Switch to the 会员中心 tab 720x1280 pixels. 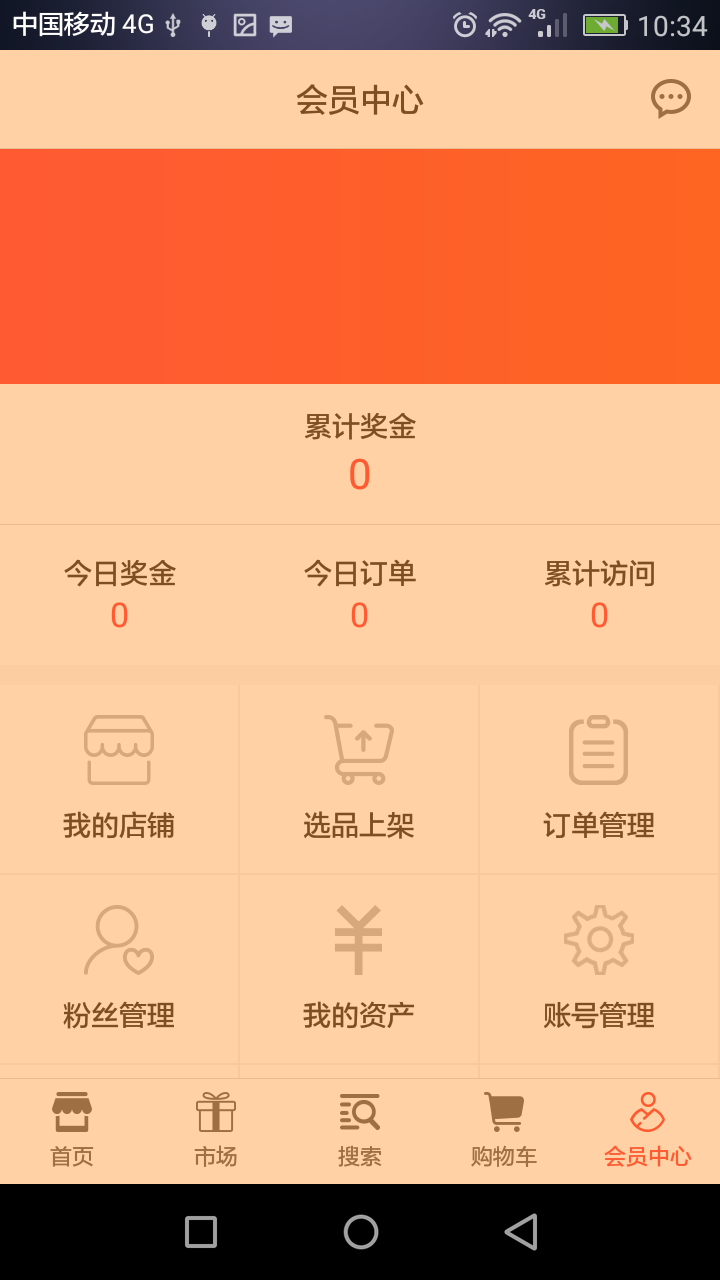(647, 1128)
